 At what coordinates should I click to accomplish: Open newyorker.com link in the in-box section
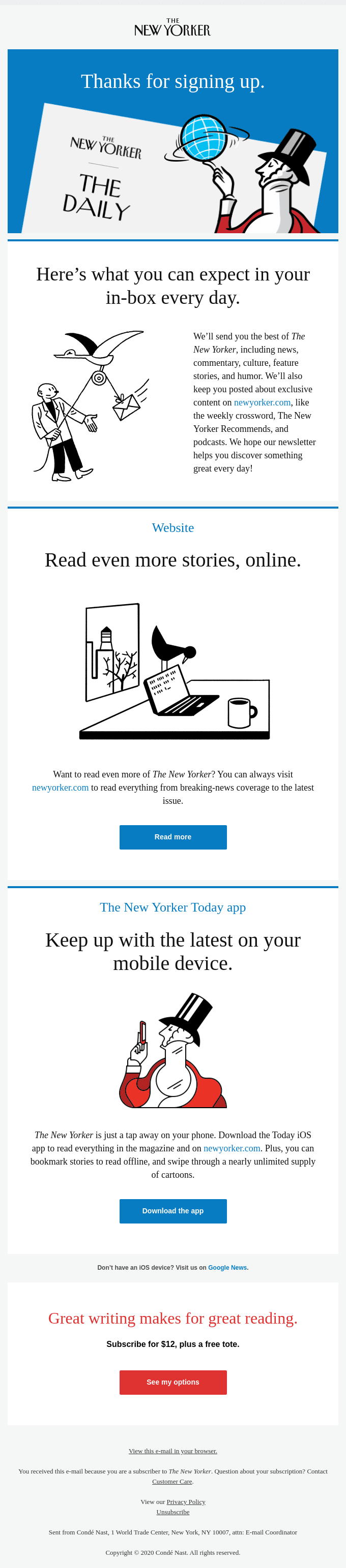(x=262, y=402)
